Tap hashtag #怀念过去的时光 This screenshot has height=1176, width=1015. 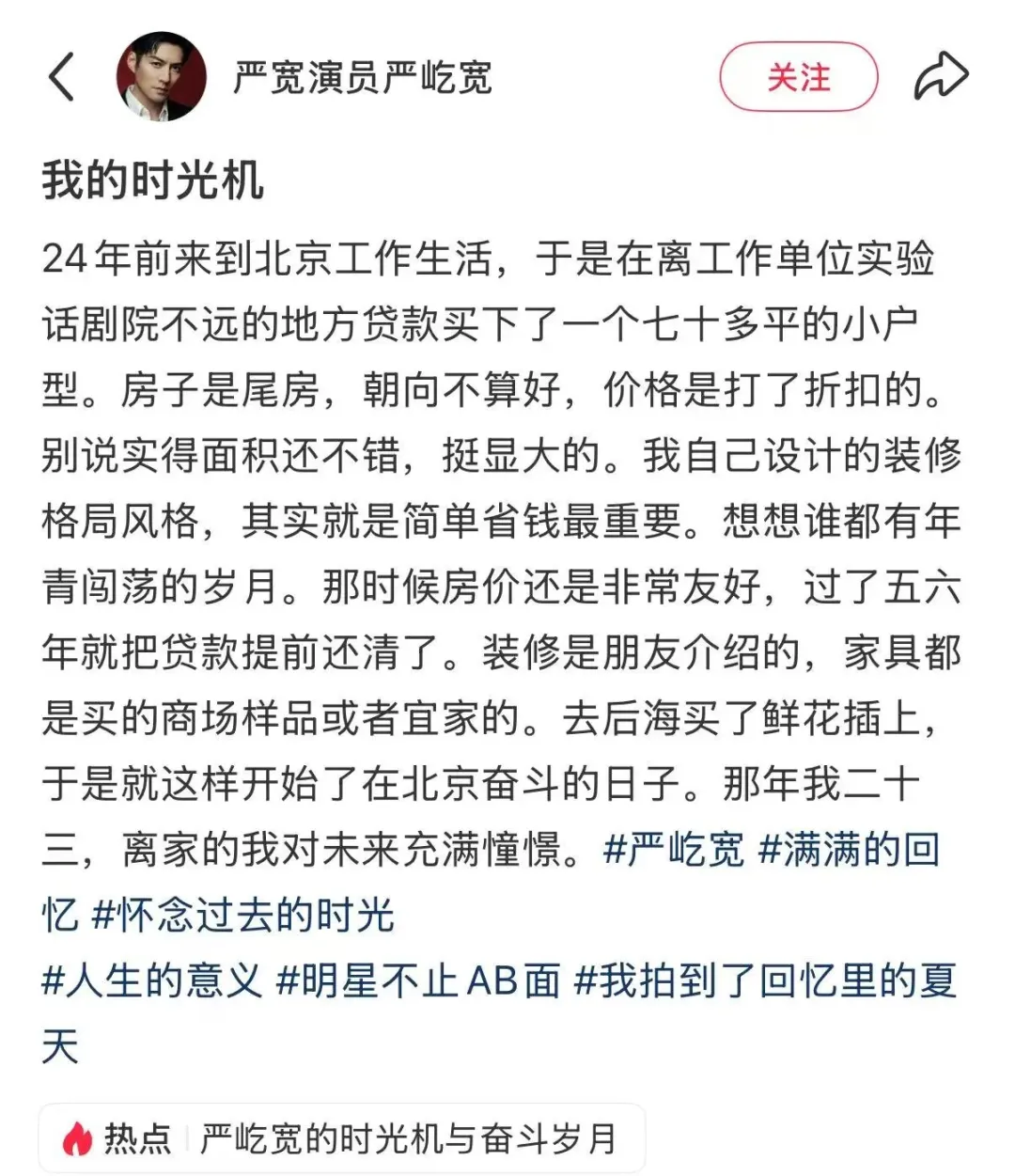point(243,916)
